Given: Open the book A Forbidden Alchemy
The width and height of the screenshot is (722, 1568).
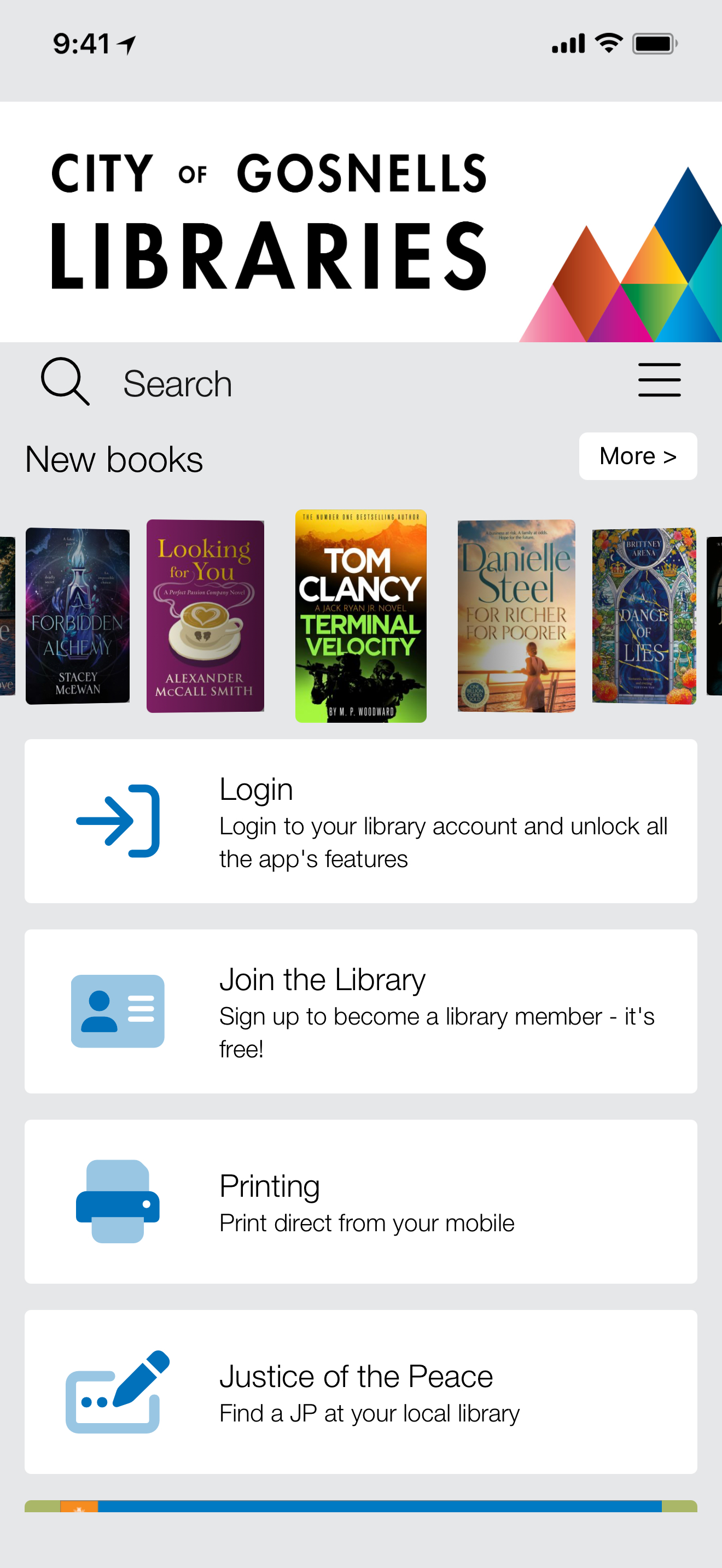Looking at the screenshot, I should tap(77, 616).
